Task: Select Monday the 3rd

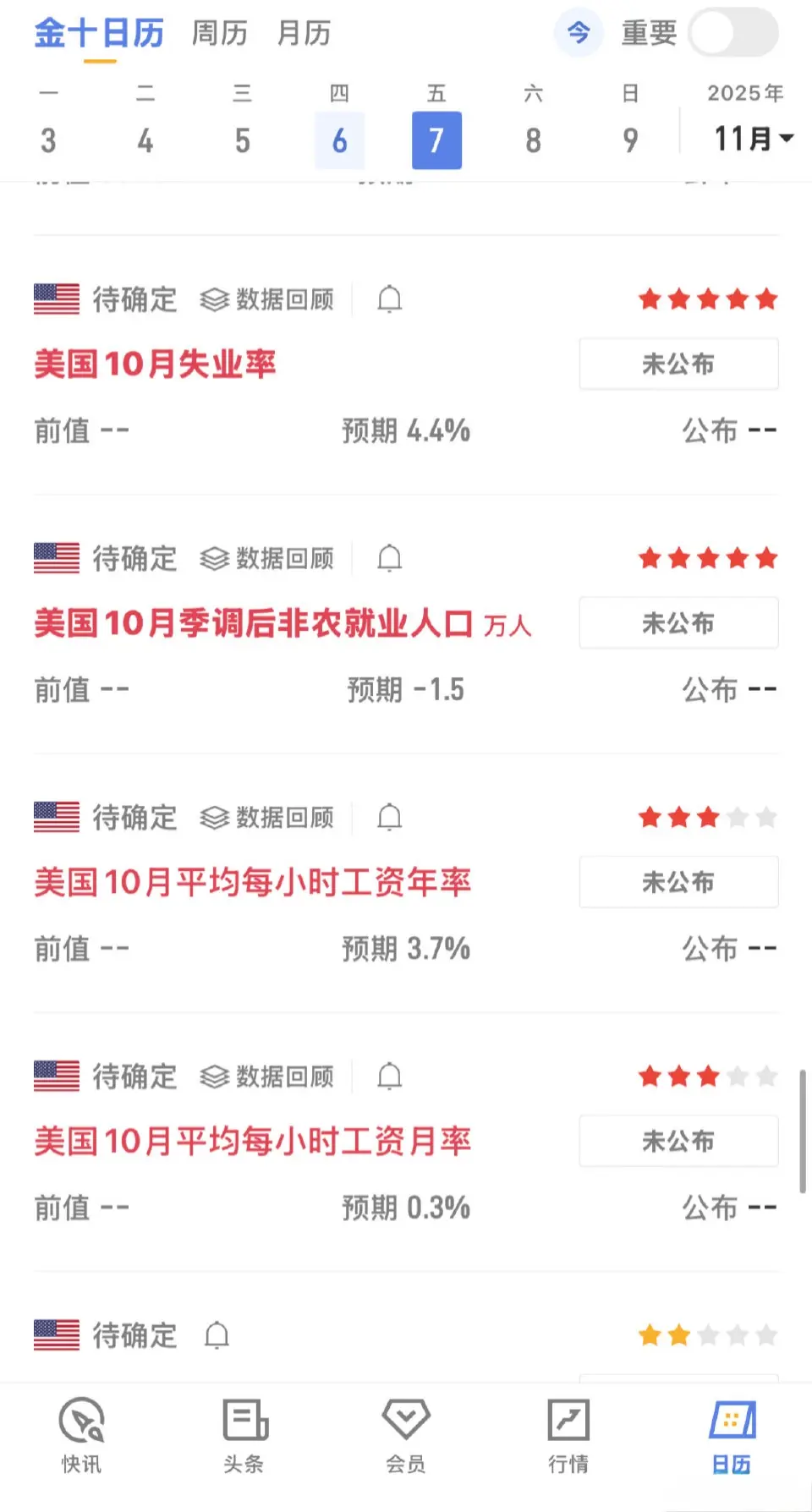Action: [48, 140]
